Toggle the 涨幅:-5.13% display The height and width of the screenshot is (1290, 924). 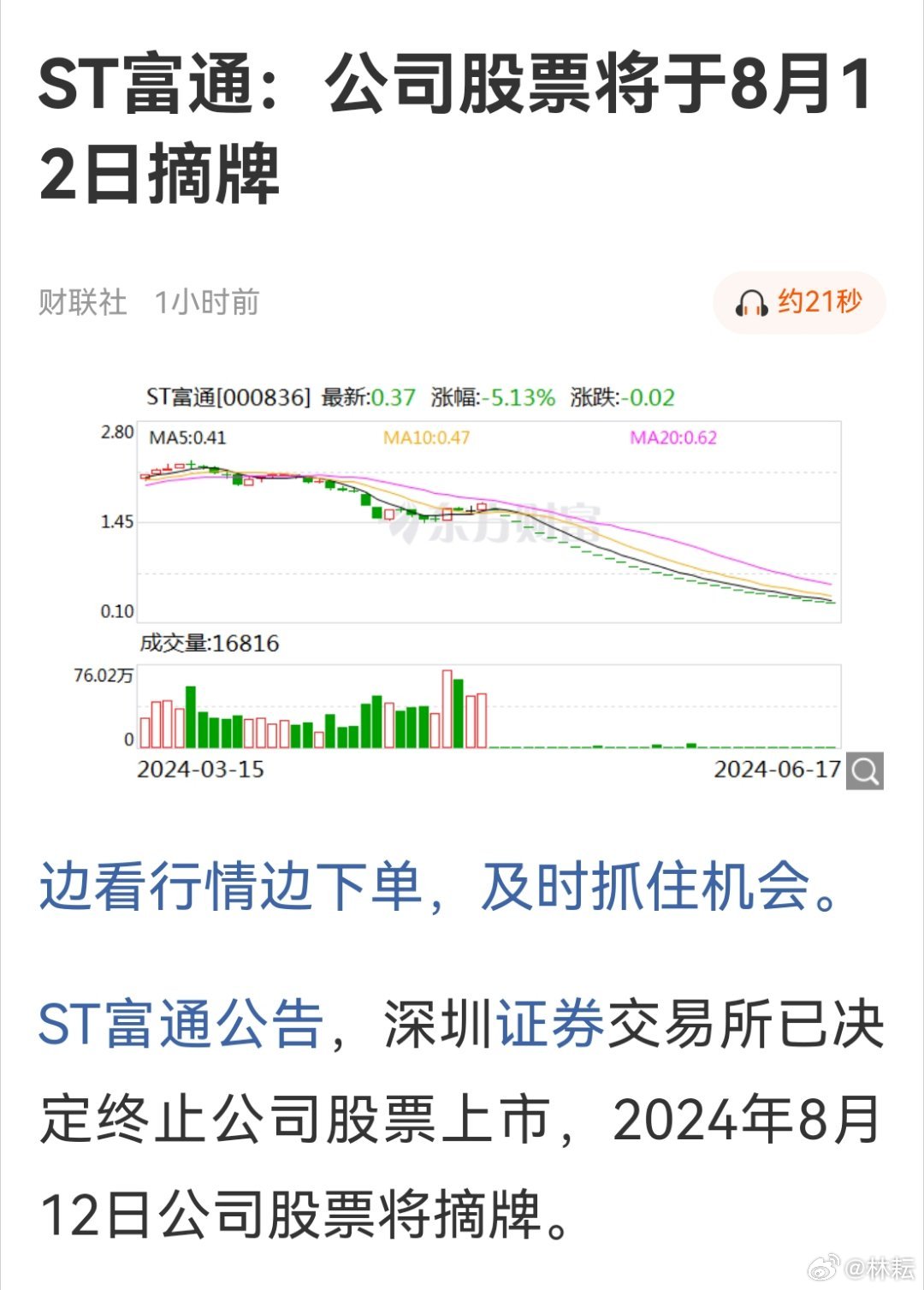coord(492,396)
